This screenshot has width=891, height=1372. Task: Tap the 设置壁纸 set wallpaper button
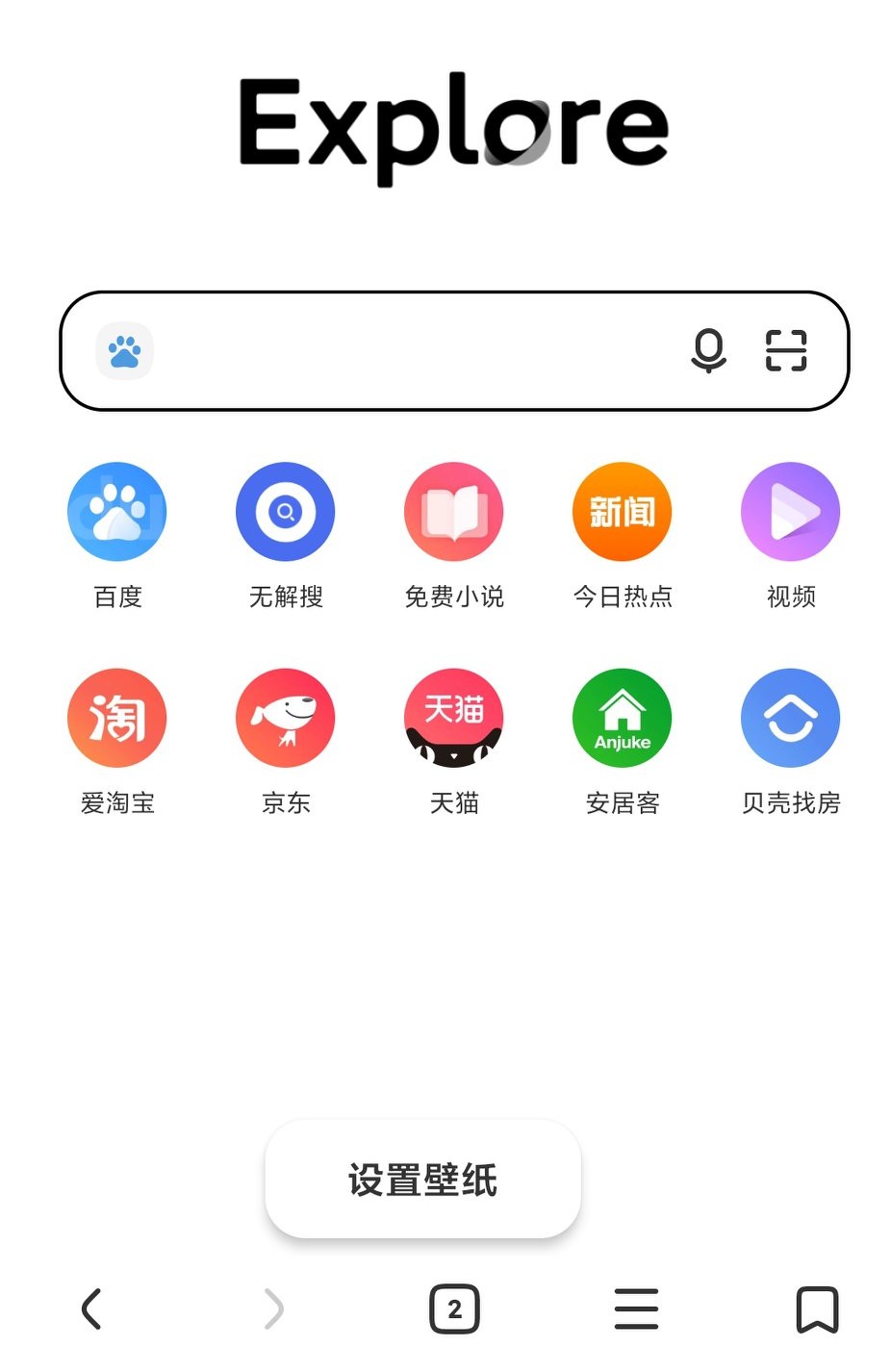pos(422,1179)
